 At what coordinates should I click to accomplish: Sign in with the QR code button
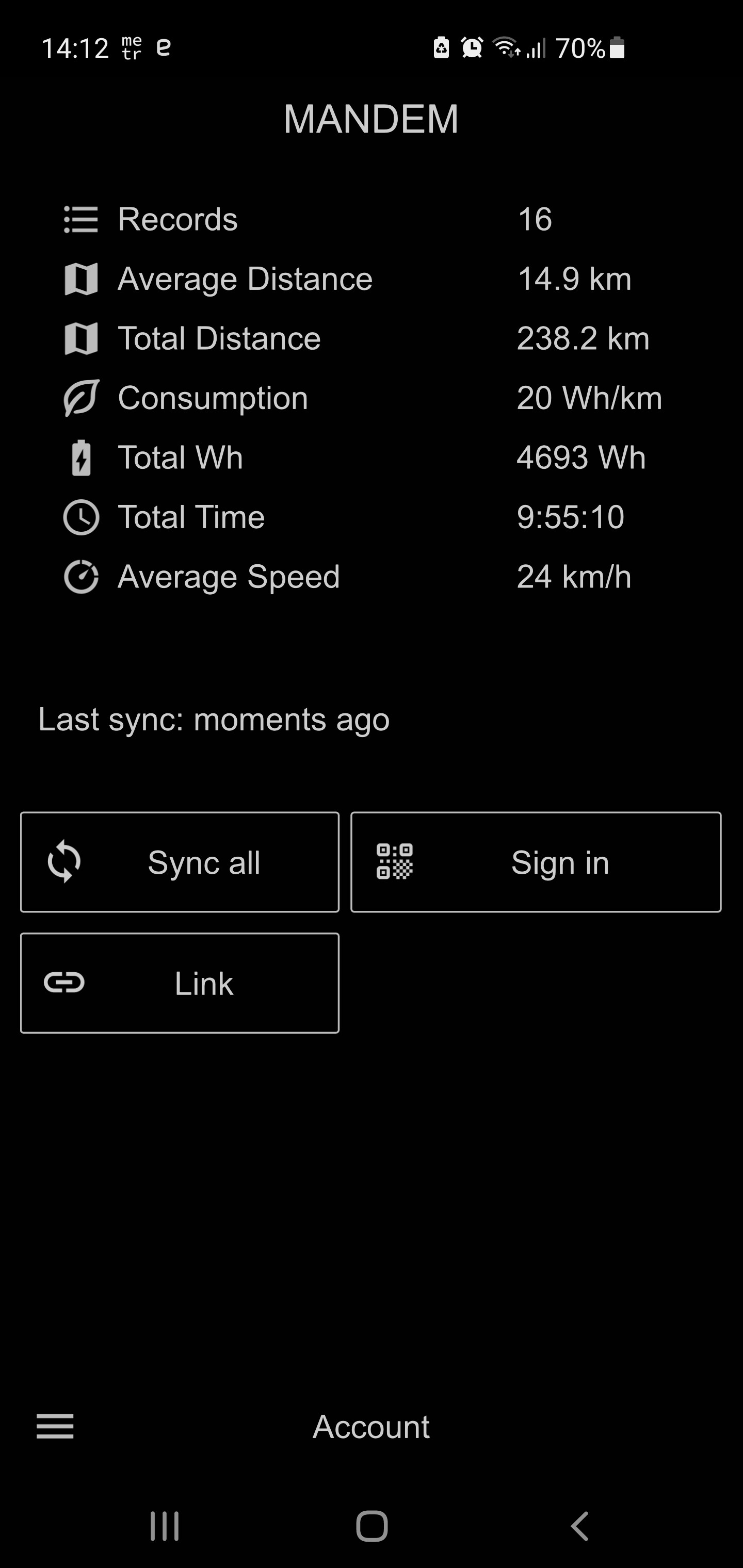coord(536,862)
